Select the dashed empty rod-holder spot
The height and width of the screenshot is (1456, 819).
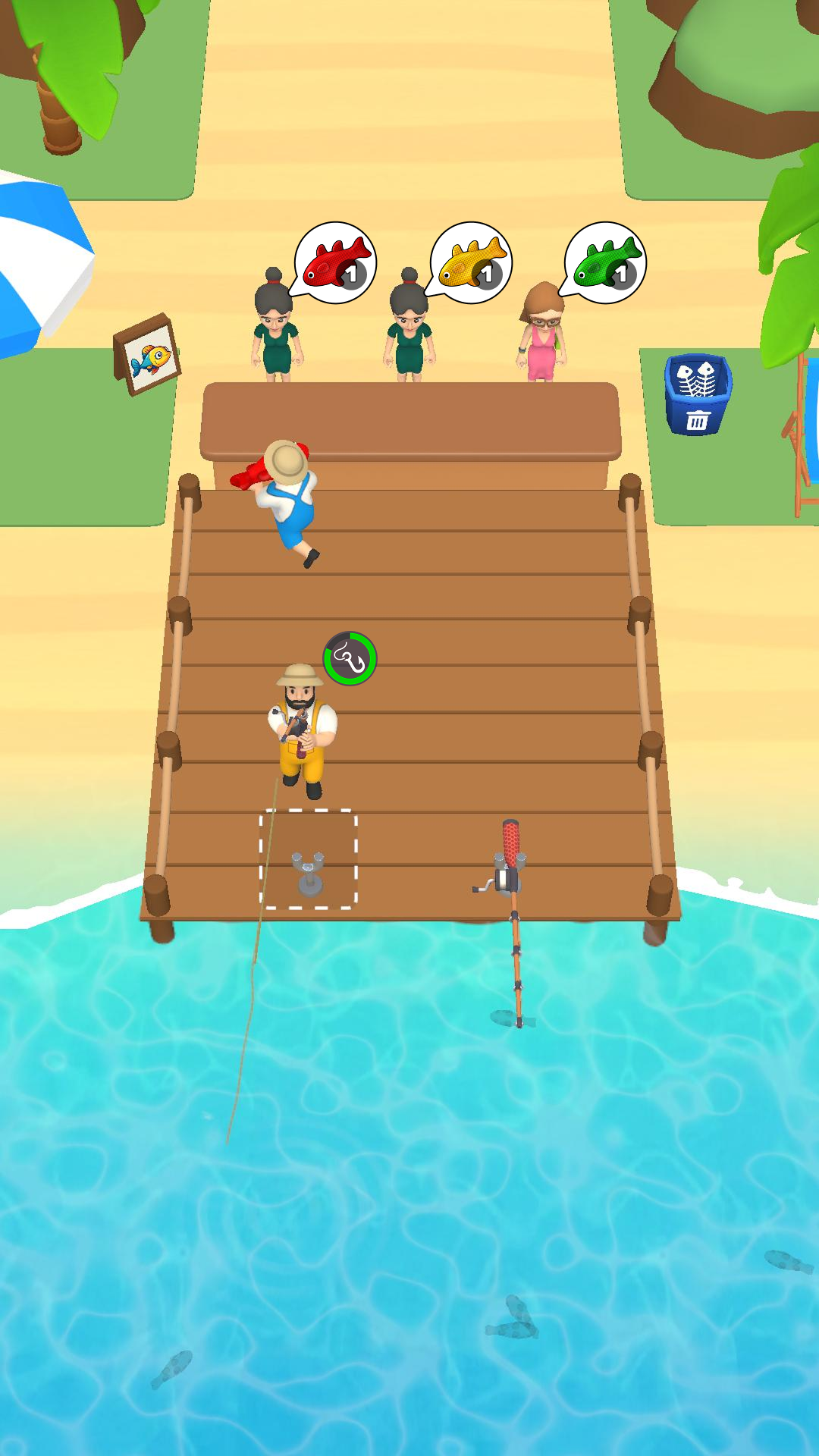[x=309, y=858]
